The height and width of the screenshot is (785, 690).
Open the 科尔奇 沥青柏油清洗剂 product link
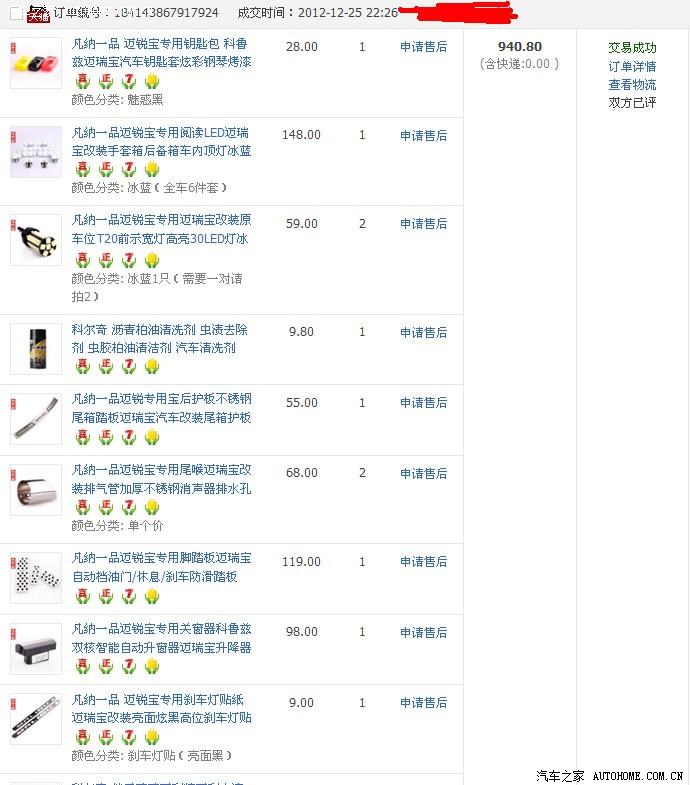(x=161, y=339)
